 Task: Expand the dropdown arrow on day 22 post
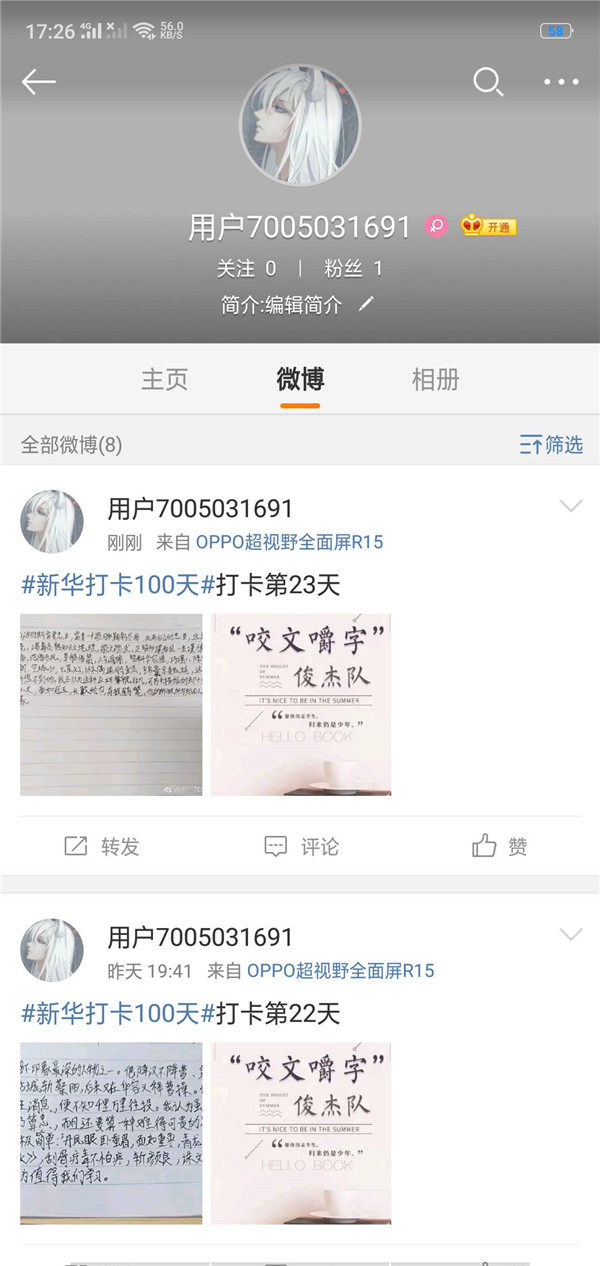571,935
